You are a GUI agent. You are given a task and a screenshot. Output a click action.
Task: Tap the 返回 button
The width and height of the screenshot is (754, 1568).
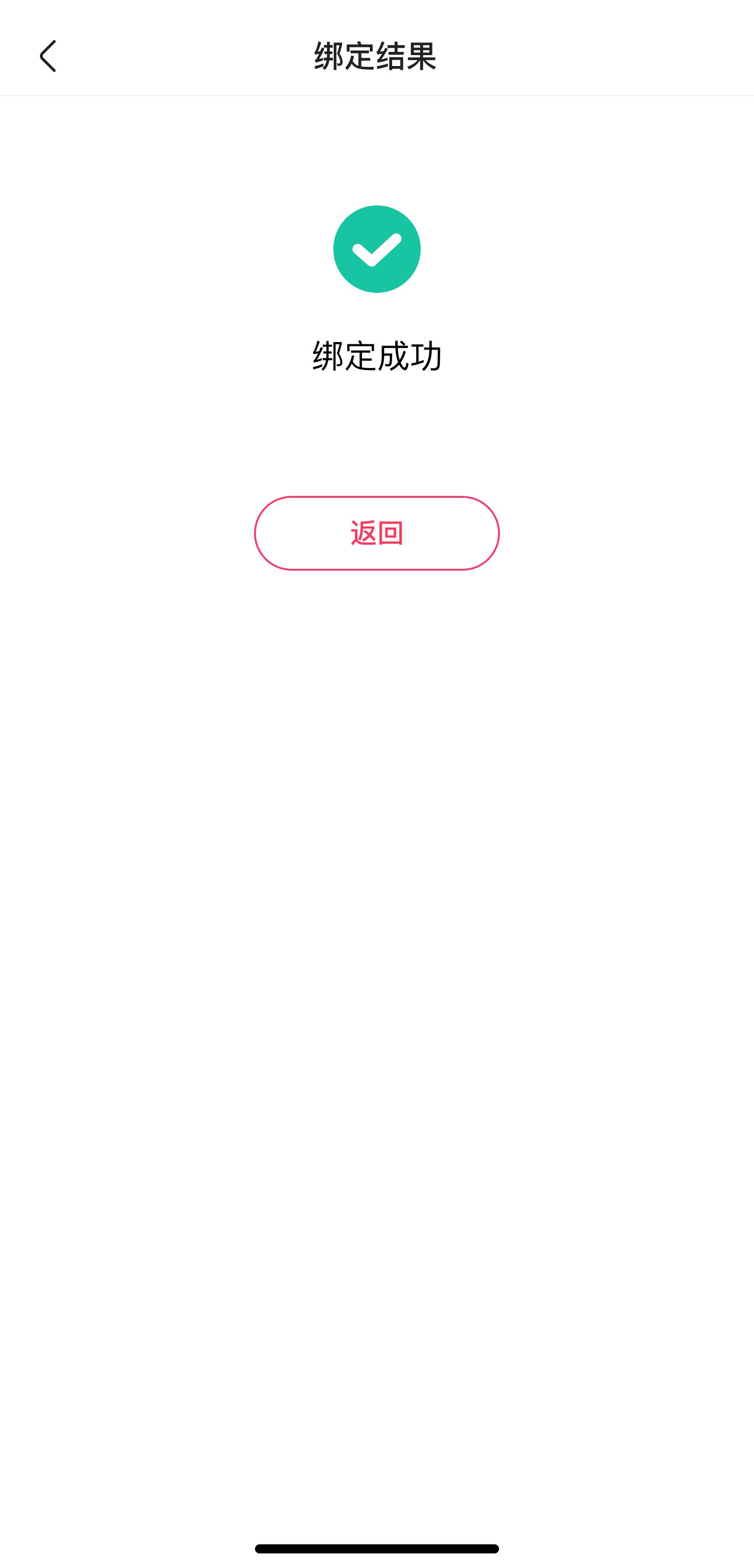(x=377, y=533)
